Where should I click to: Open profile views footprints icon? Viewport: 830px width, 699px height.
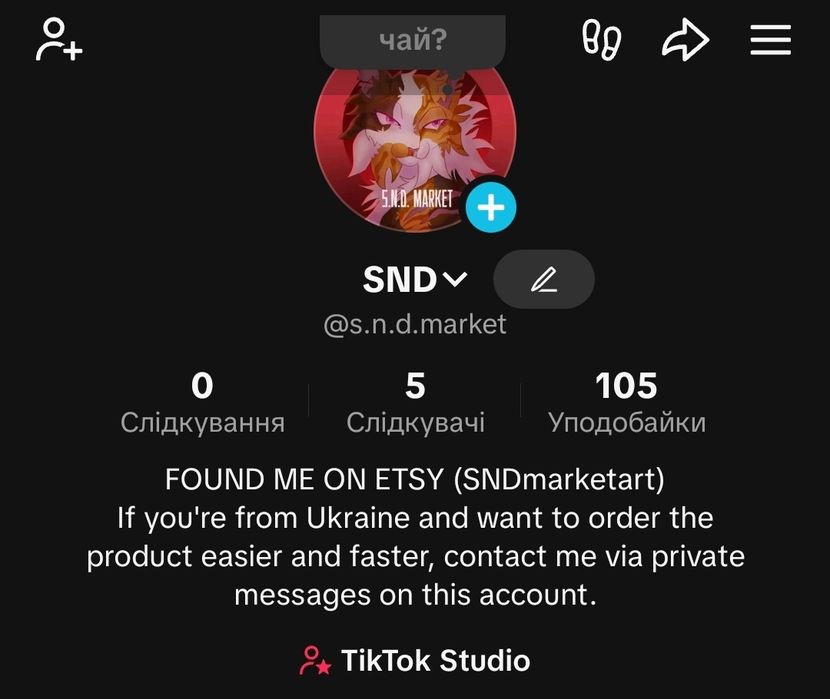tap(602, 40)
